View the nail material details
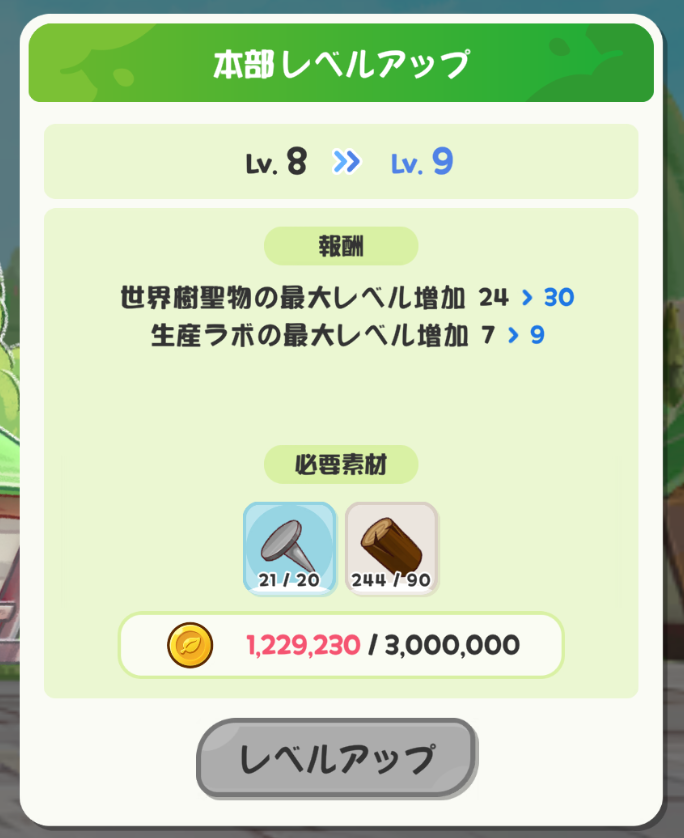684x838 pixels. pos(289,548)
